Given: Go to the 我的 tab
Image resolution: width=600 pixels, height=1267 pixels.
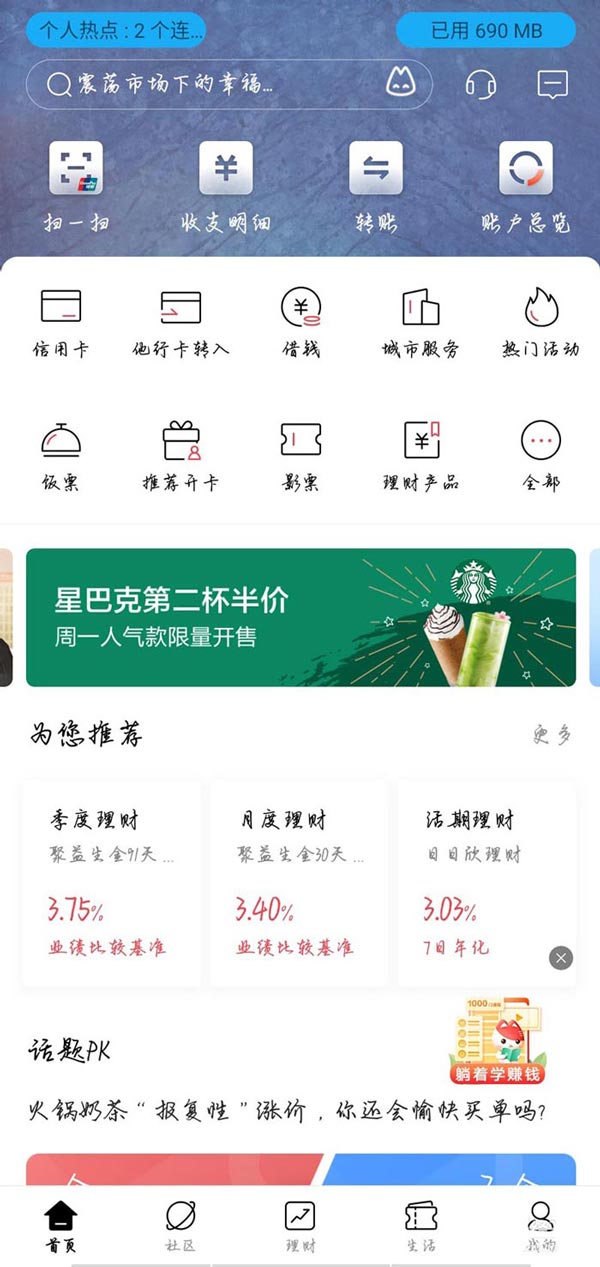Looking at the screenshot, I should 540,1225.
